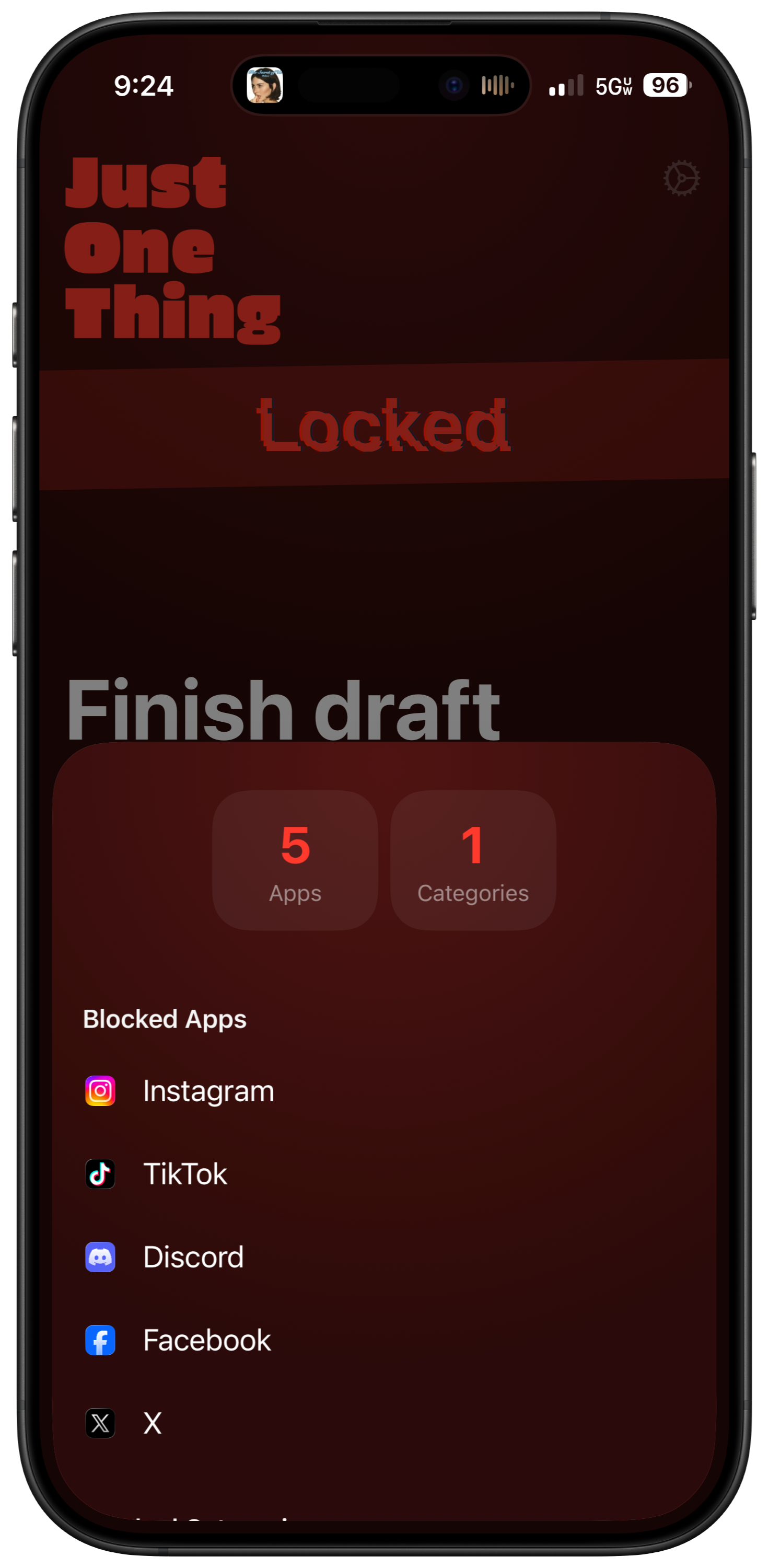Tap the Finish draft task title
This screenshot has height=1568, width=768.
(283, 710)
